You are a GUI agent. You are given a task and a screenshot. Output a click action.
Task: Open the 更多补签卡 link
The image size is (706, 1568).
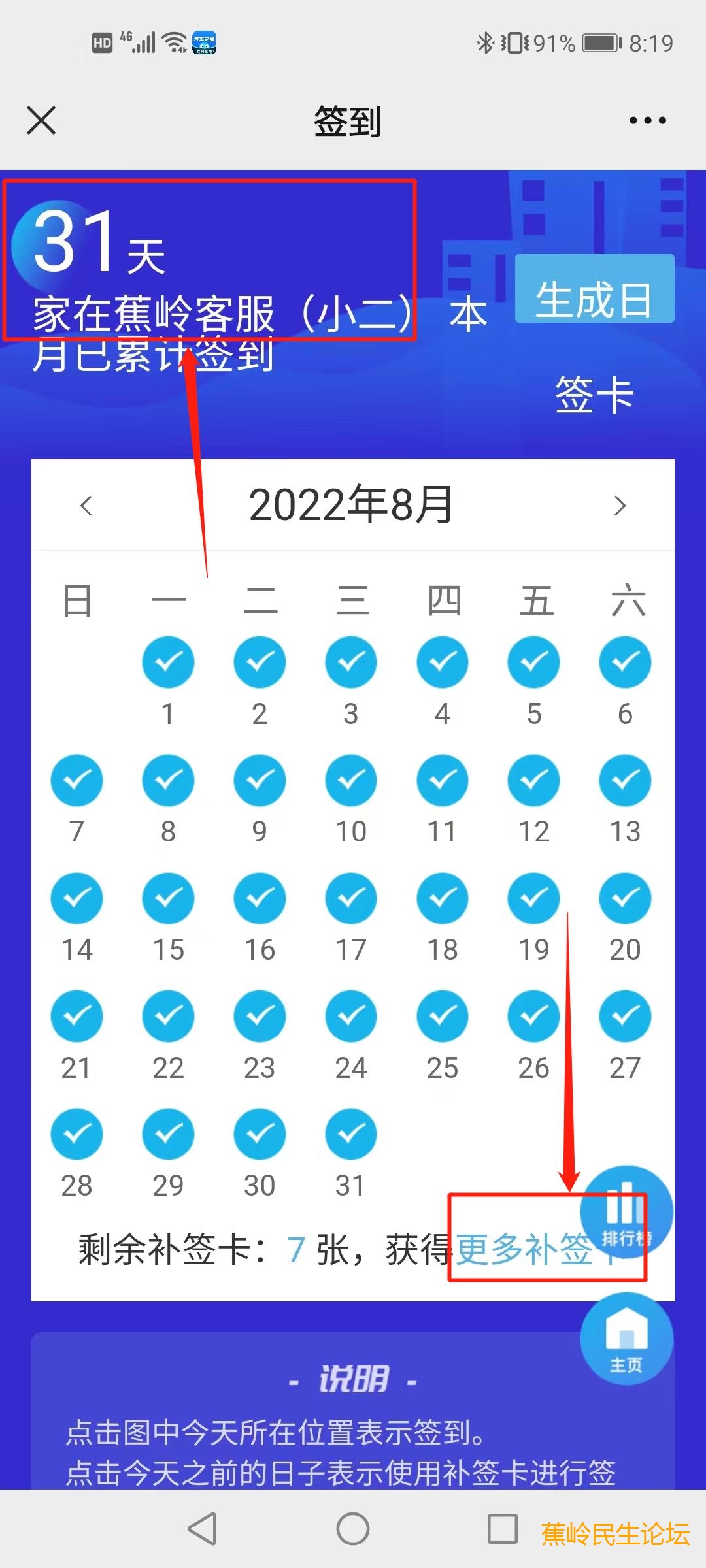pos(523,1249)
